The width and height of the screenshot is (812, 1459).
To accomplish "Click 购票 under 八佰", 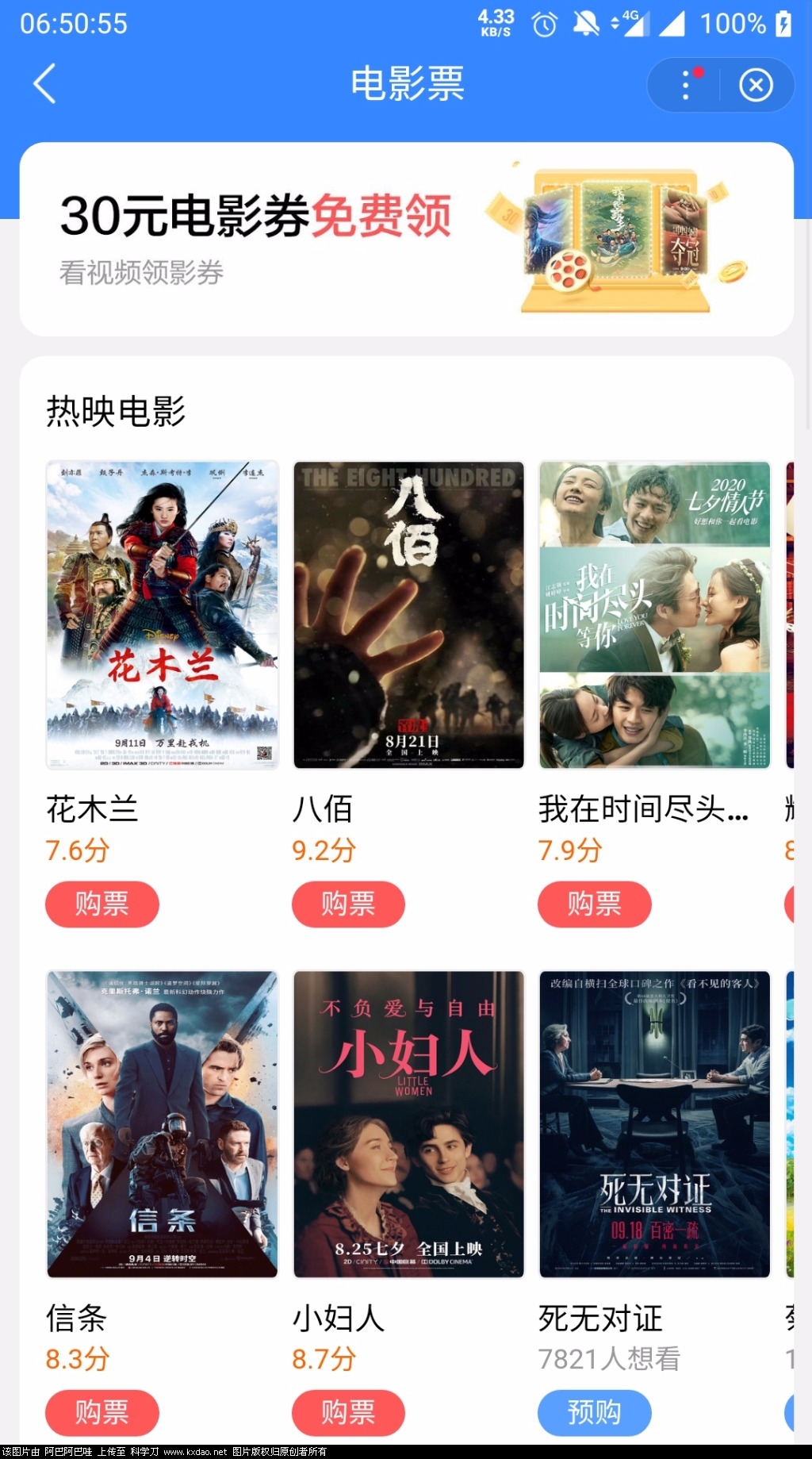I will click(x=347, y=904).
